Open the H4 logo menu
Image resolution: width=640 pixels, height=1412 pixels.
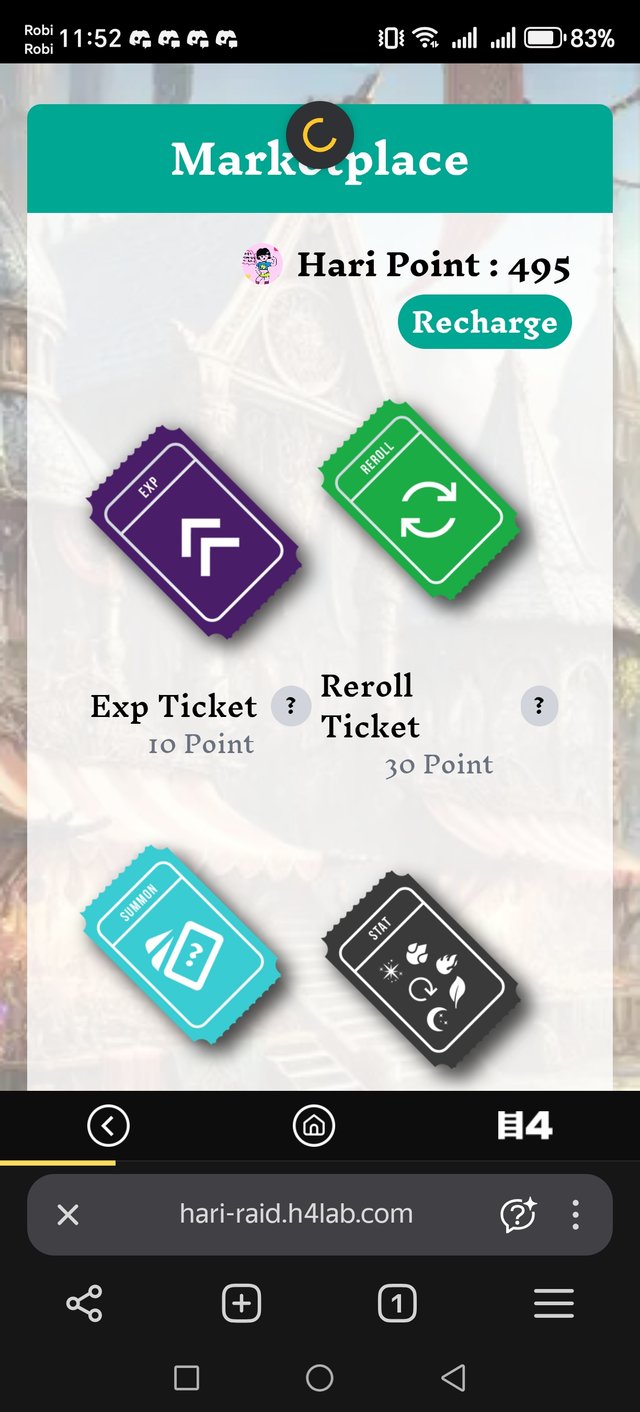[525, 1126]
